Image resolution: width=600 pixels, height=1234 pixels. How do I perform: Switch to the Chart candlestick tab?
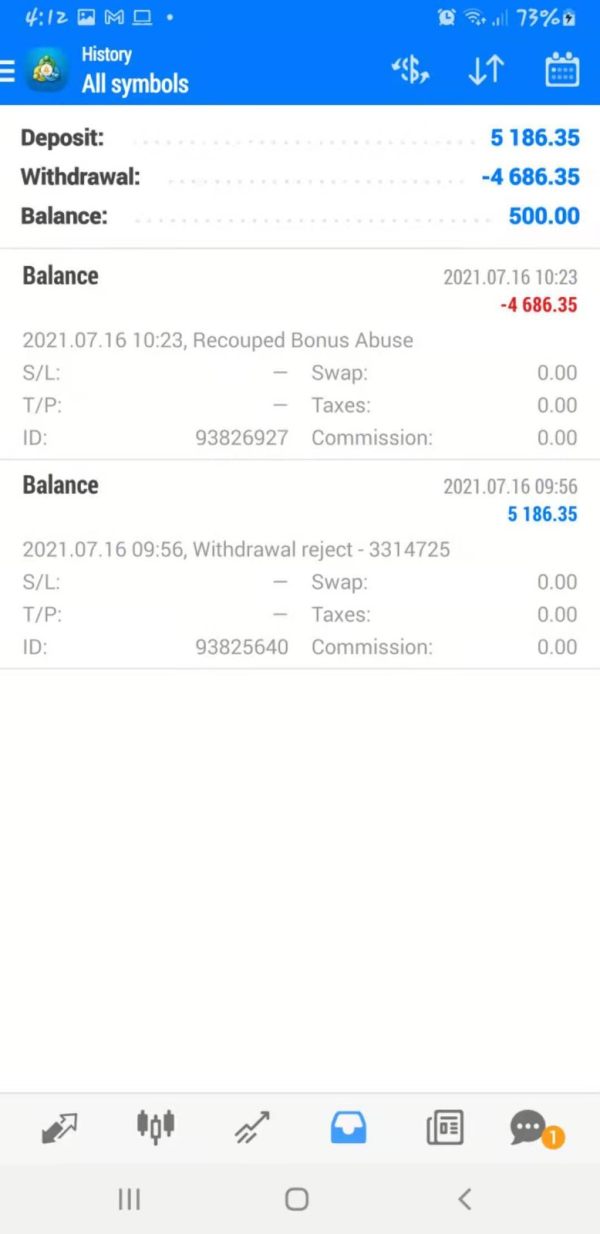[155, 1126]
